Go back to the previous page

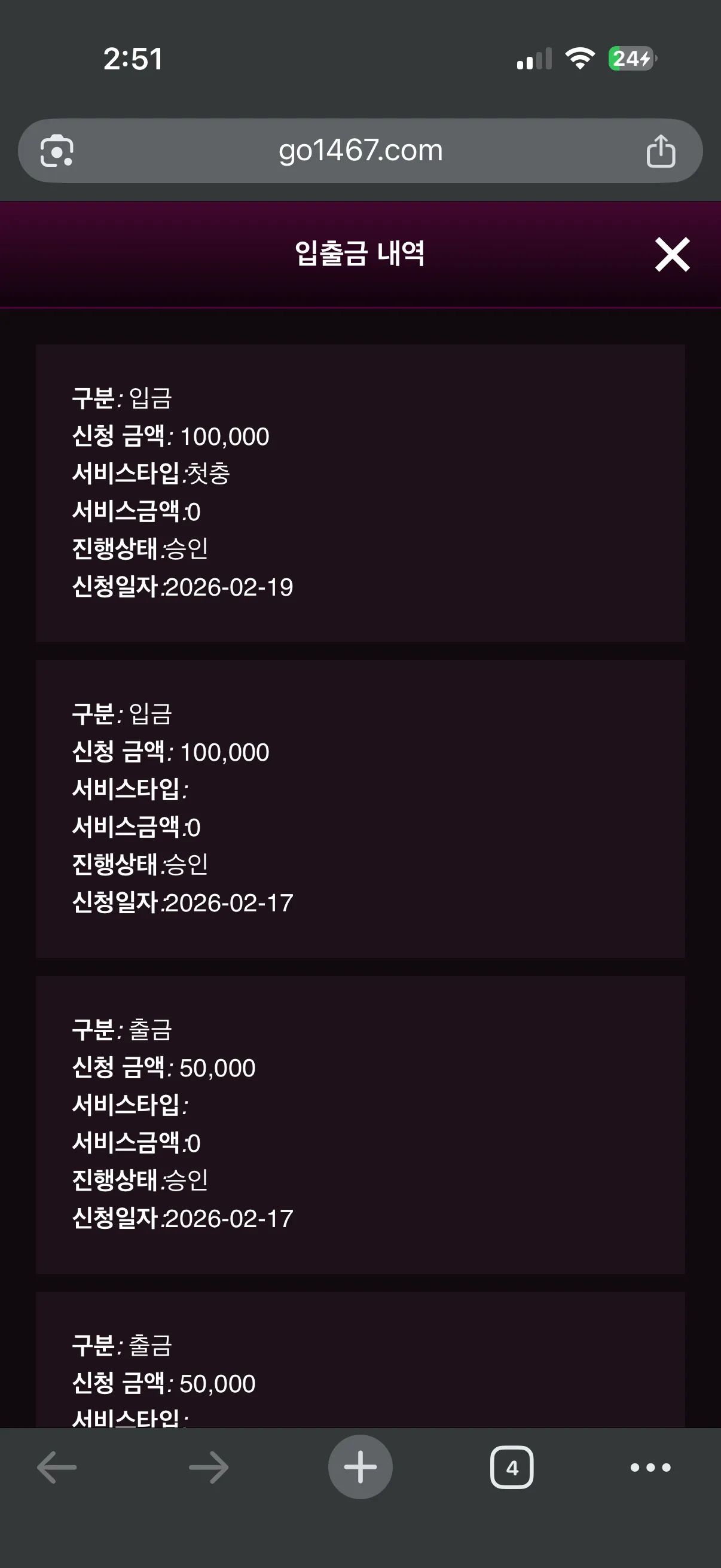57,1468
